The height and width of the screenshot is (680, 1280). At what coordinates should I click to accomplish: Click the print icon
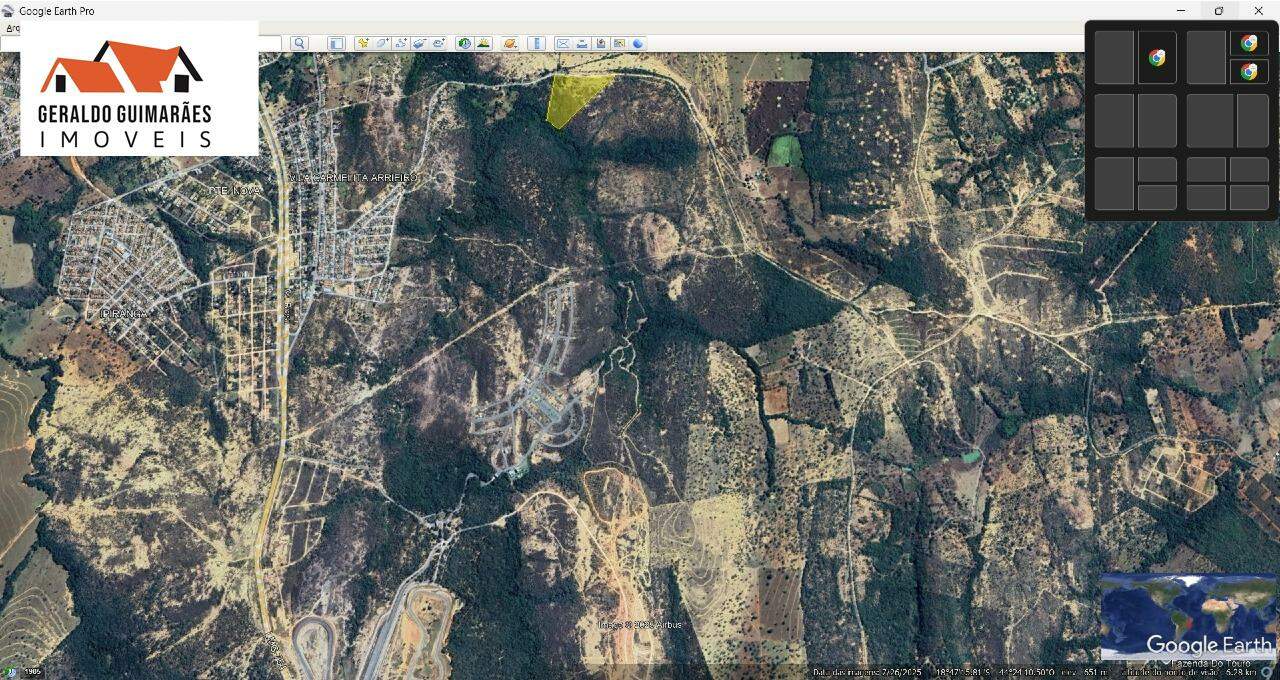[x=582, y=43]
